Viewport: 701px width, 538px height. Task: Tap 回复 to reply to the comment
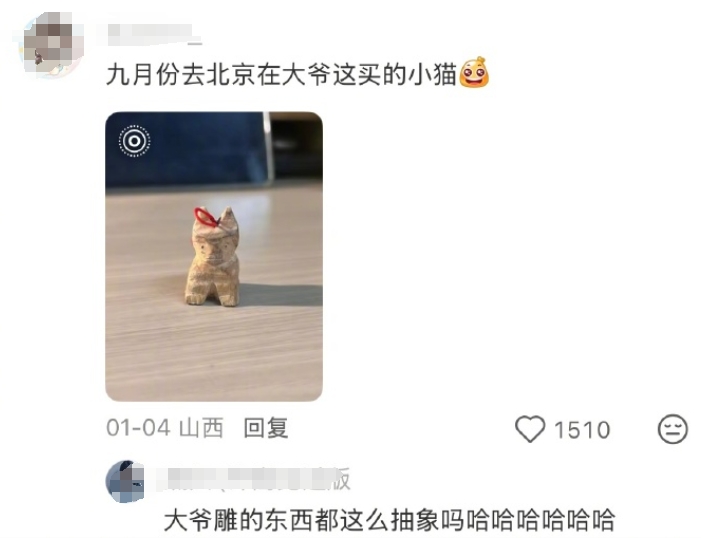266,428
